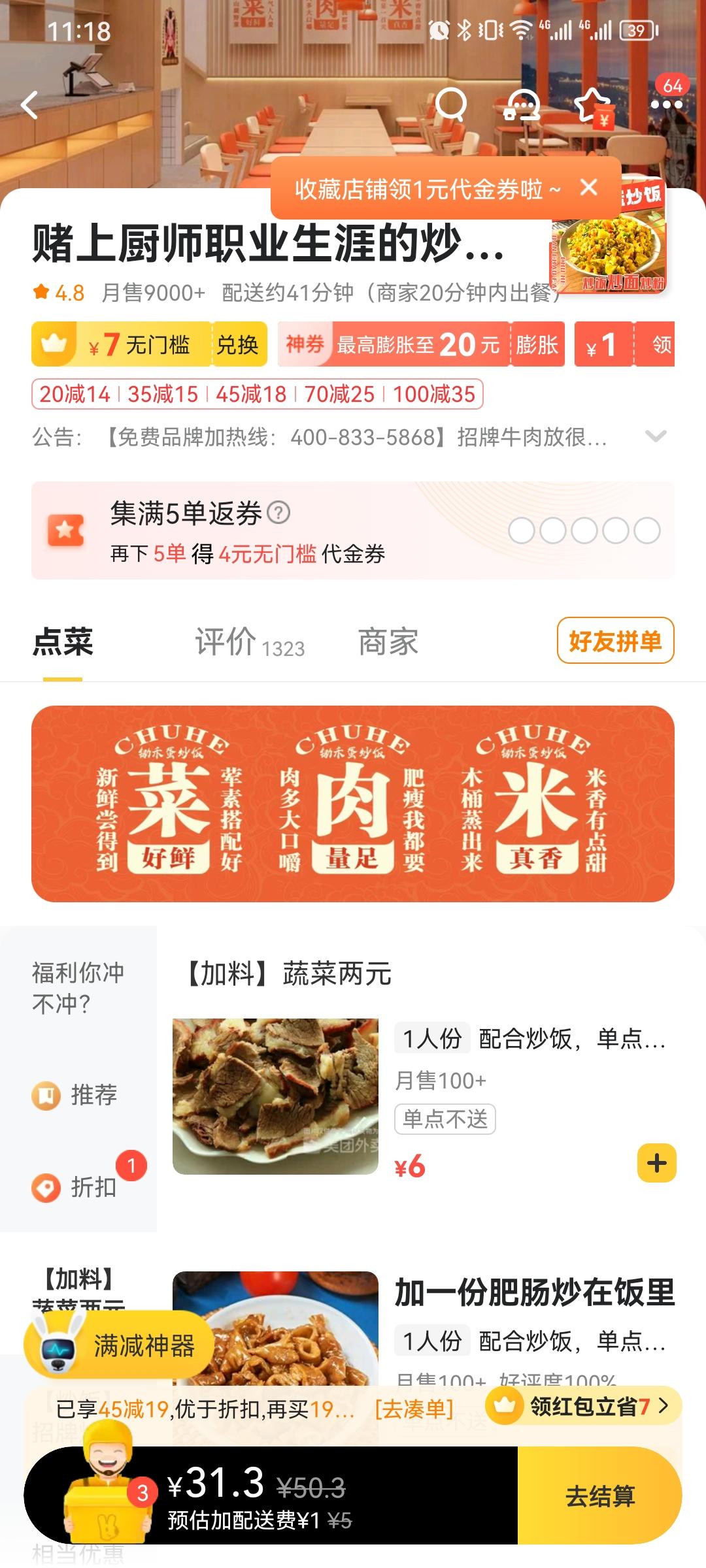Tap the 去凑单 link

414,1409
